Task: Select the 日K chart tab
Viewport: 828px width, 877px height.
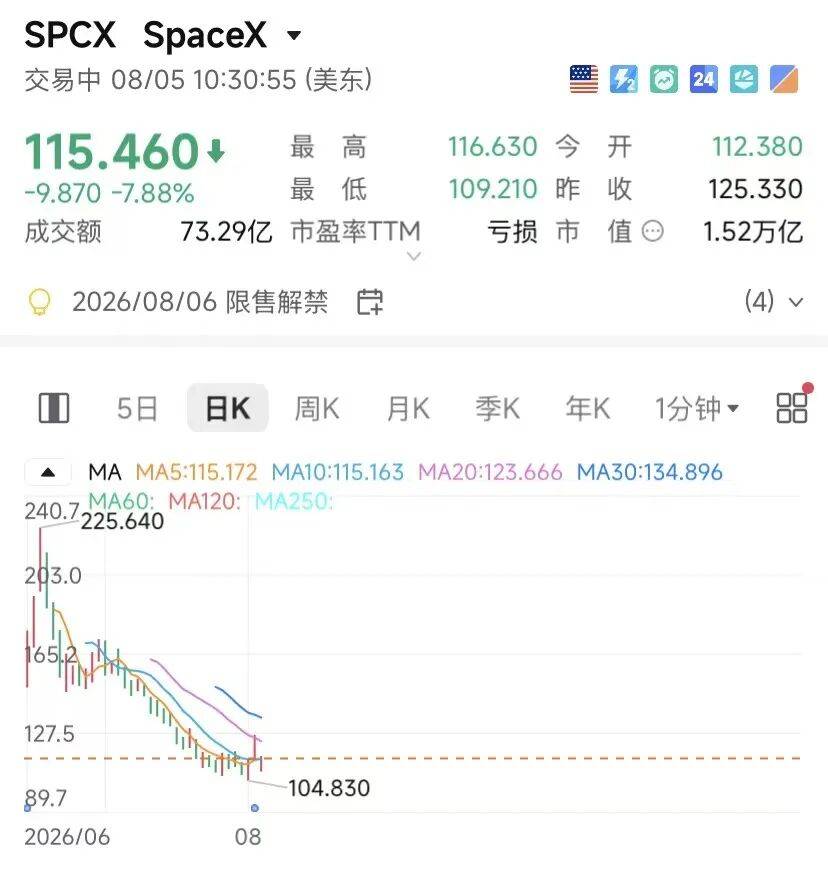Action: [x=228, y=408]
